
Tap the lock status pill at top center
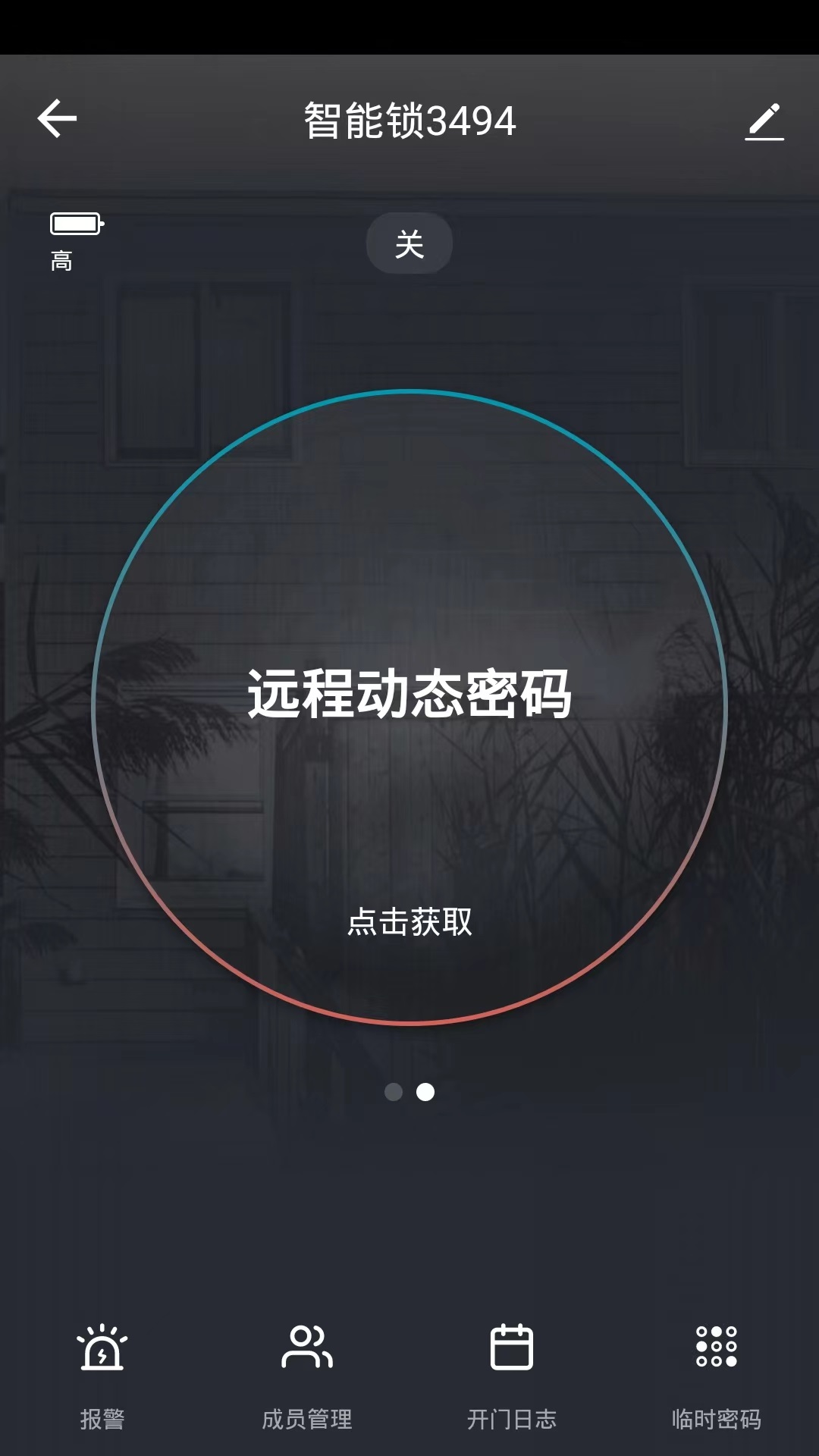coord(409,243)
